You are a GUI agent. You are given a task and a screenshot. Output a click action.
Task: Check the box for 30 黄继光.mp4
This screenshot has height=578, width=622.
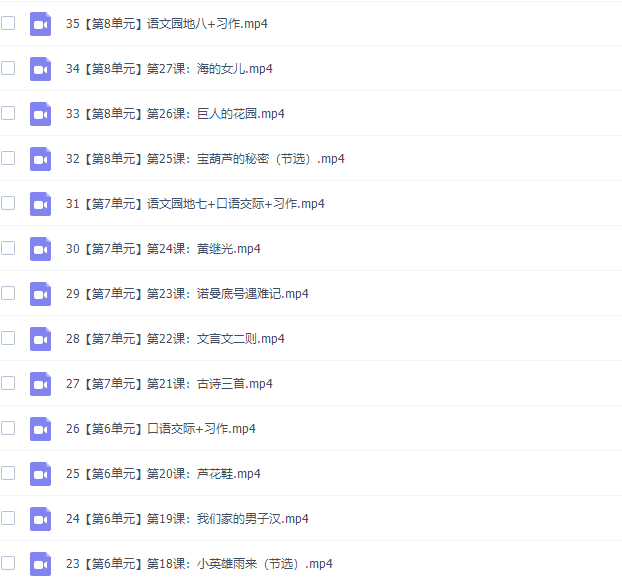click(x=8, y=248)
